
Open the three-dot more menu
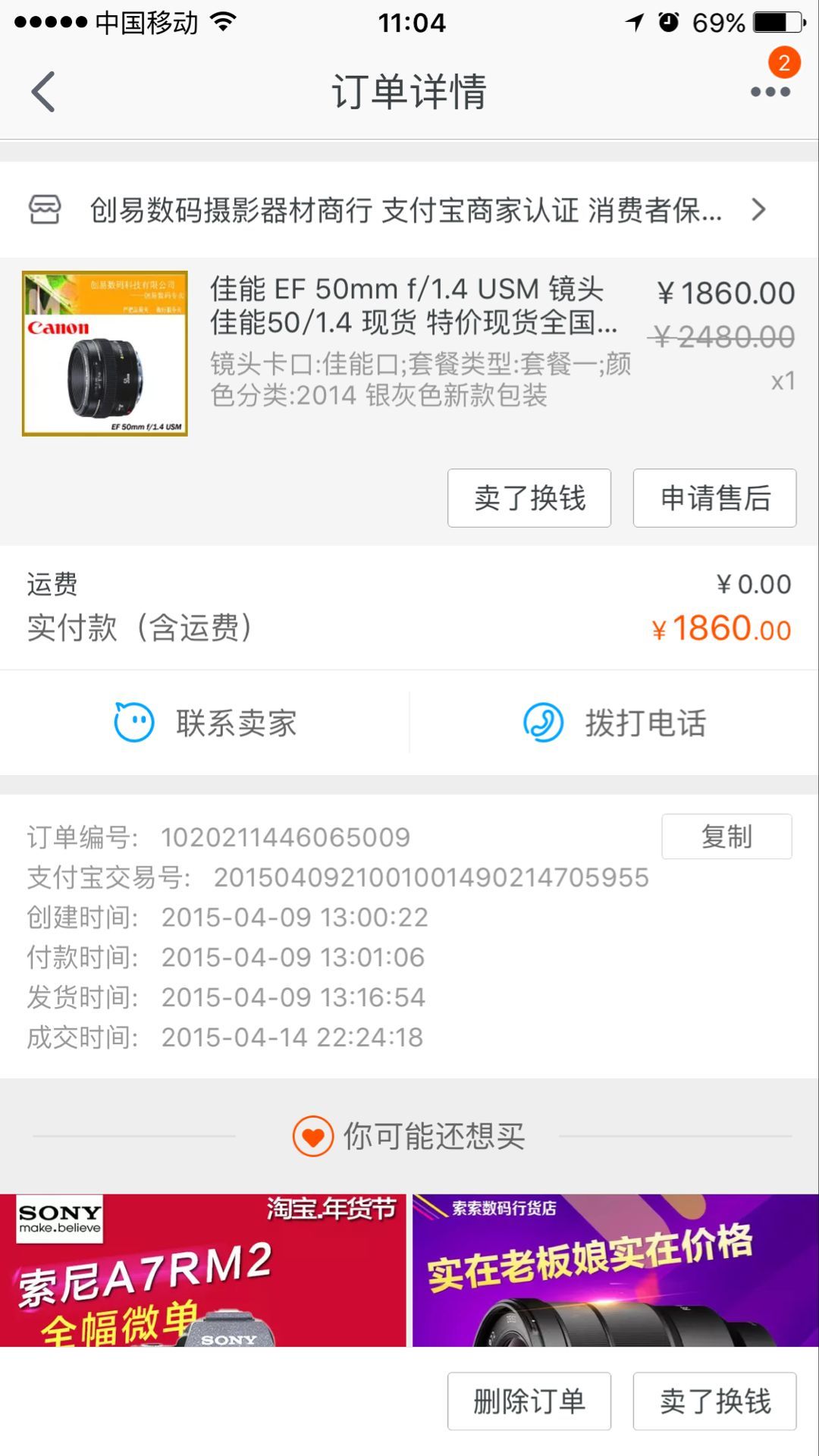[770, 92]
